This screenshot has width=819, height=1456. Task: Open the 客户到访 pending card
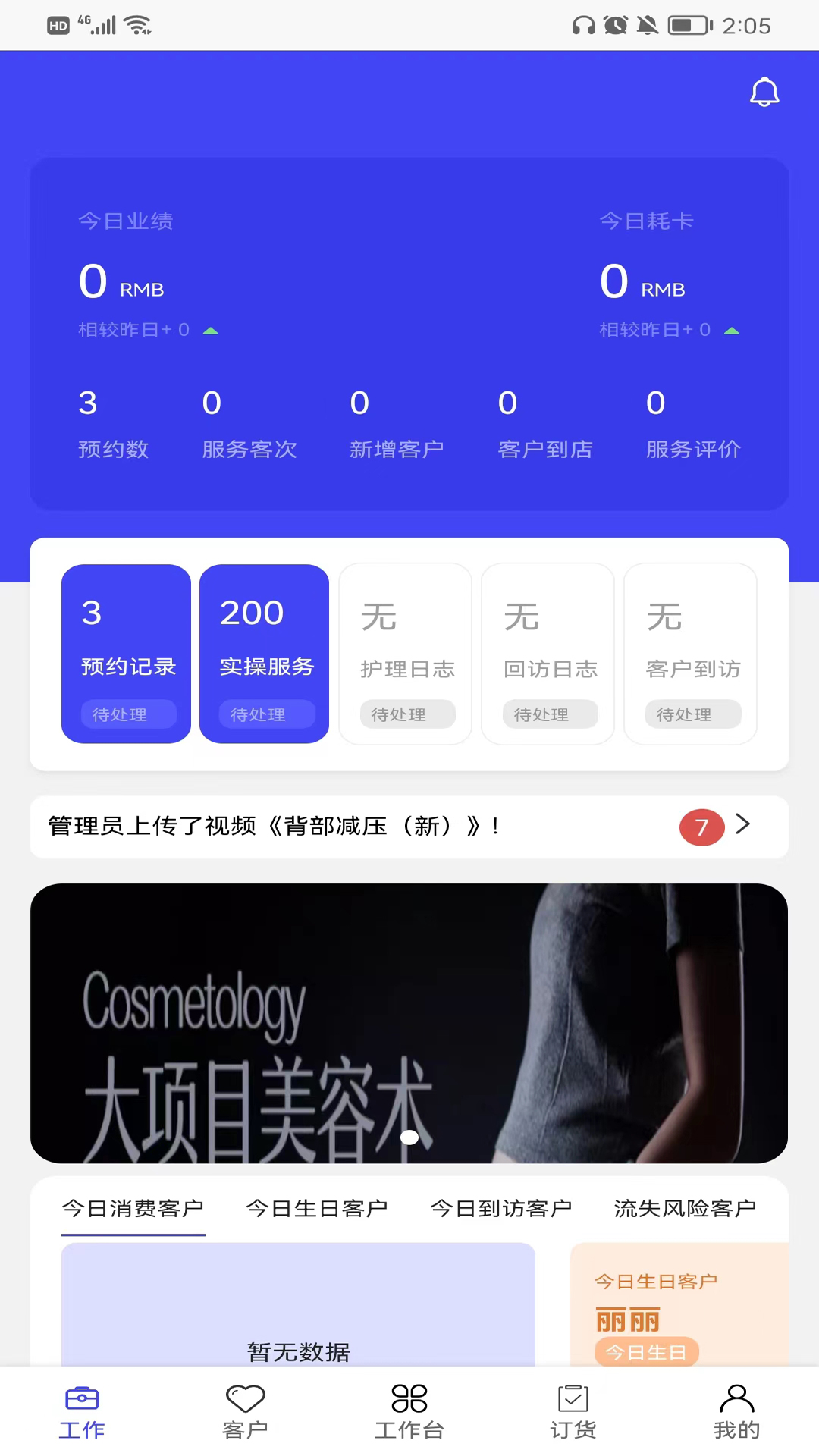(x=690, y=653)
